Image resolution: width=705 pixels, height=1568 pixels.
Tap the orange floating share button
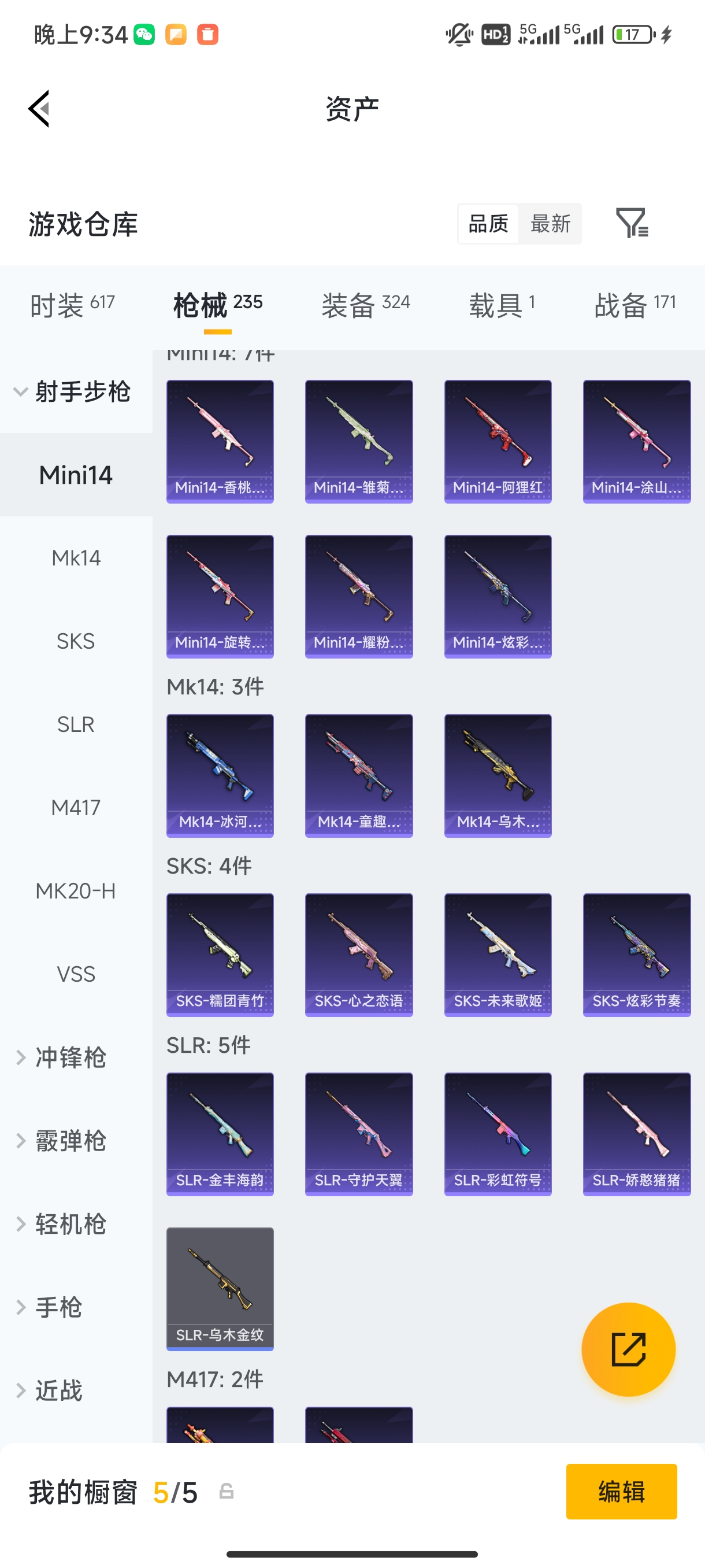tap(628, 1349)
